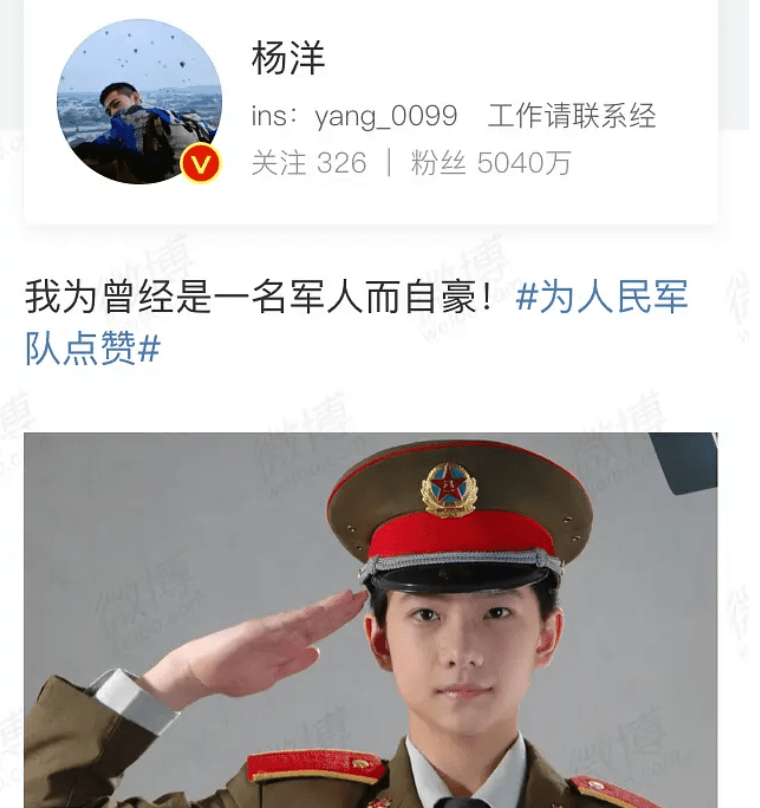
Task: Open the 杨洋 username profile
Action: click(288, 58)
